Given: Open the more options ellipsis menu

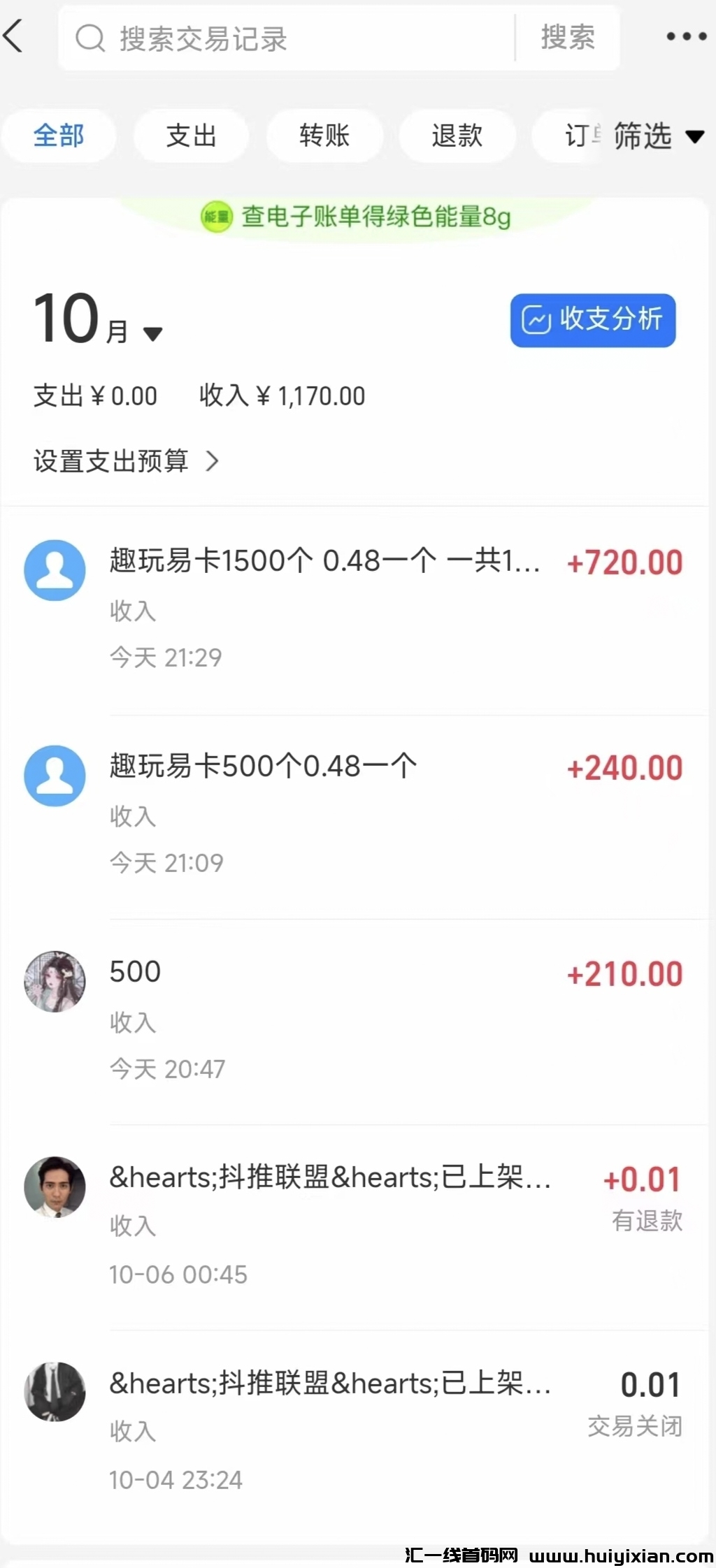Looking at the screenshot, I should point(686,36).
